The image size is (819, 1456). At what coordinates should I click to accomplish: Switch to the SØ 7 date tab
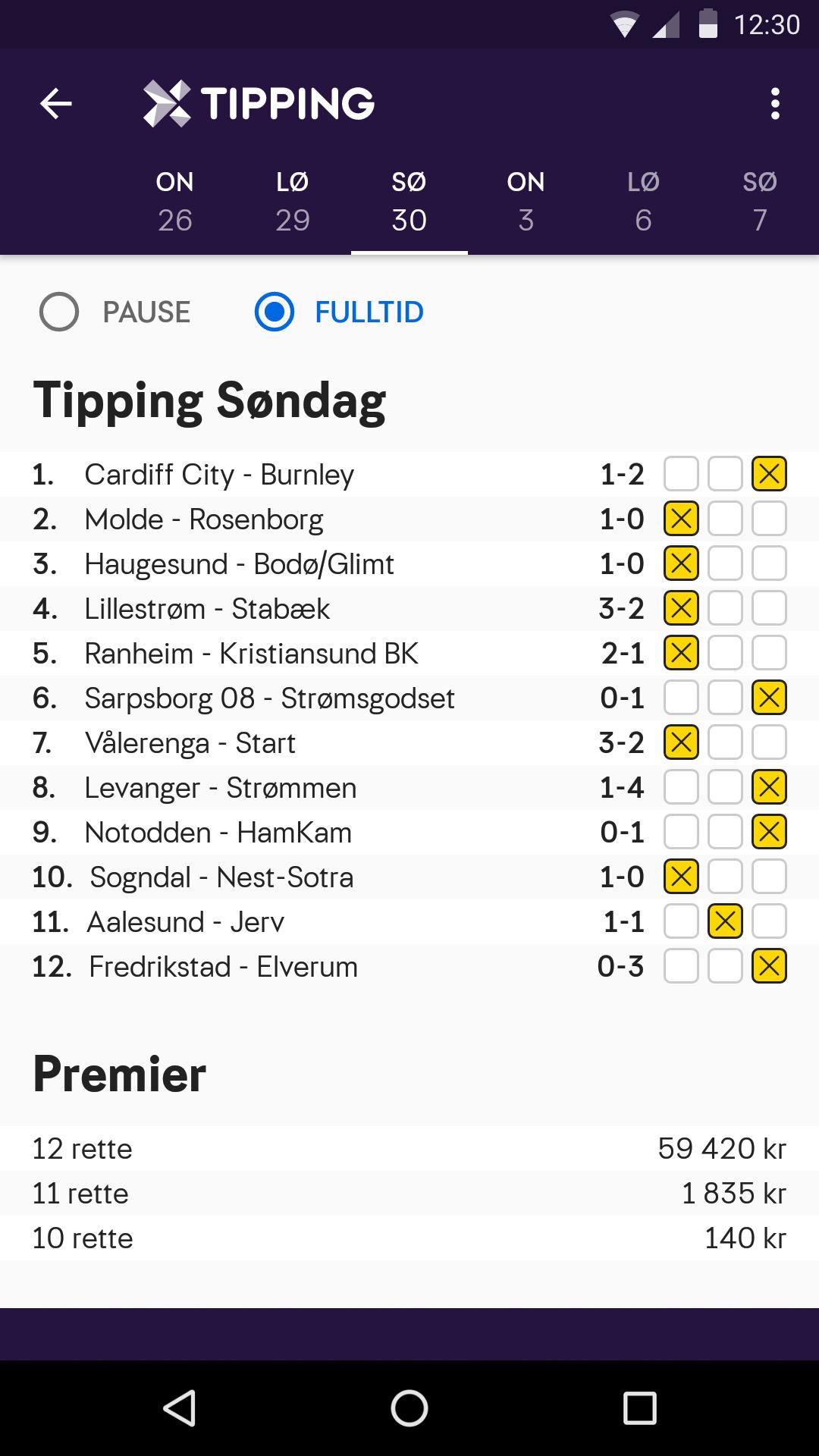click(760, 202)
